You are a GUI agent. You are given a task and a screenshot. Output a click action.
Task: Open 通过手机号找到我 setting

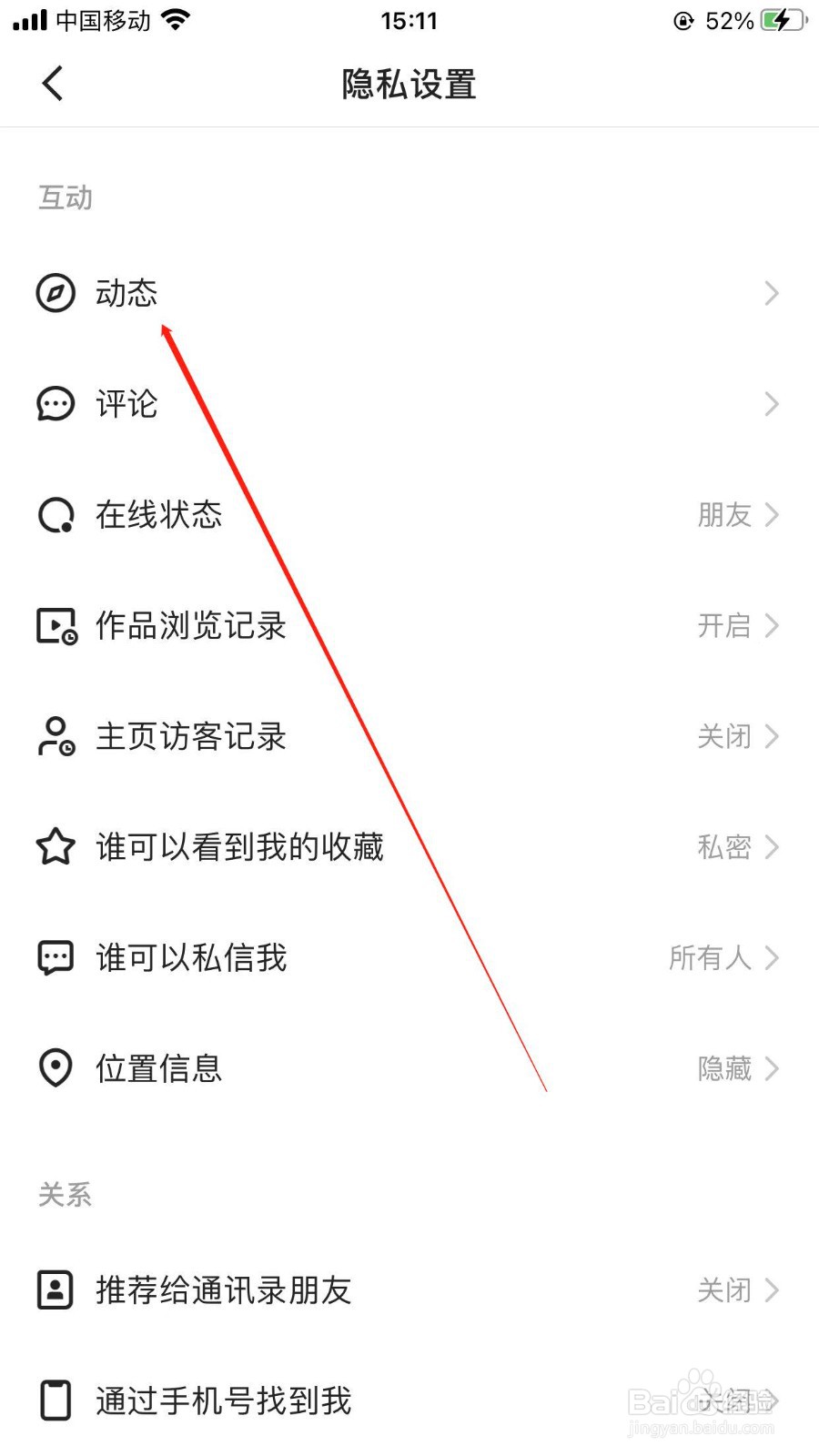[x=409, y=1400]
